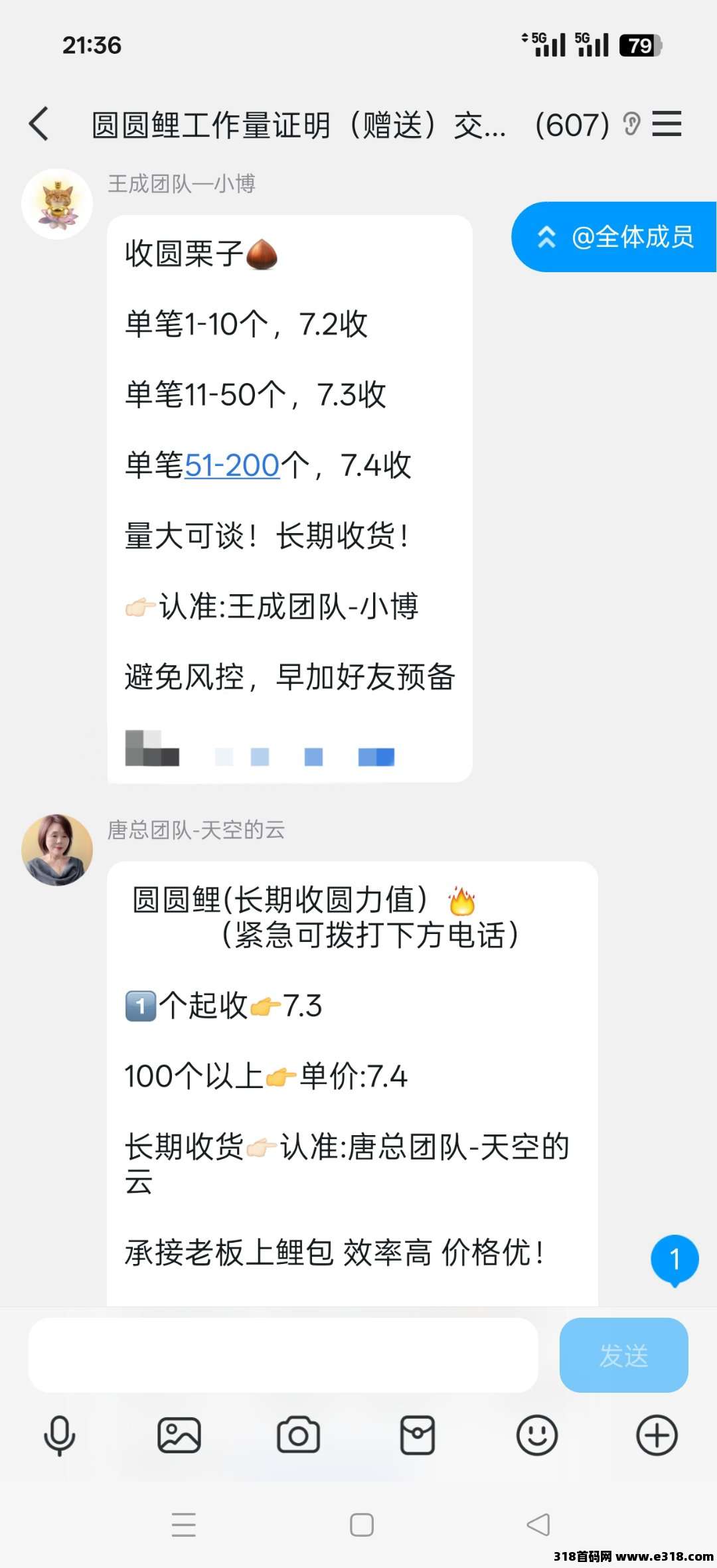
Task: Open recent apps via navigation key
Action: 184,1525
